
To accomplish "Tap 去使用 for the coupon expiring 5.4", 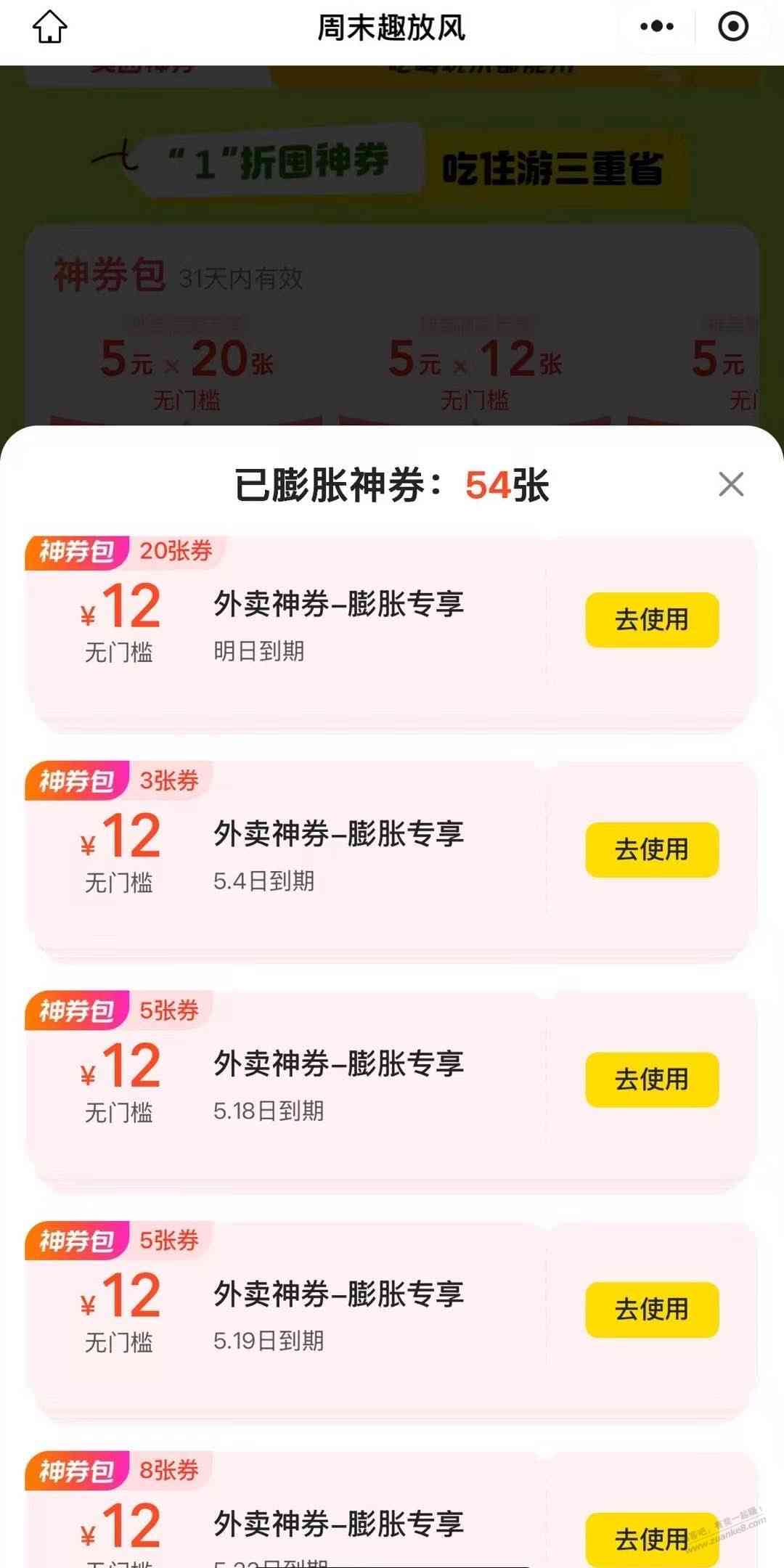I will [x=651, y=849].
